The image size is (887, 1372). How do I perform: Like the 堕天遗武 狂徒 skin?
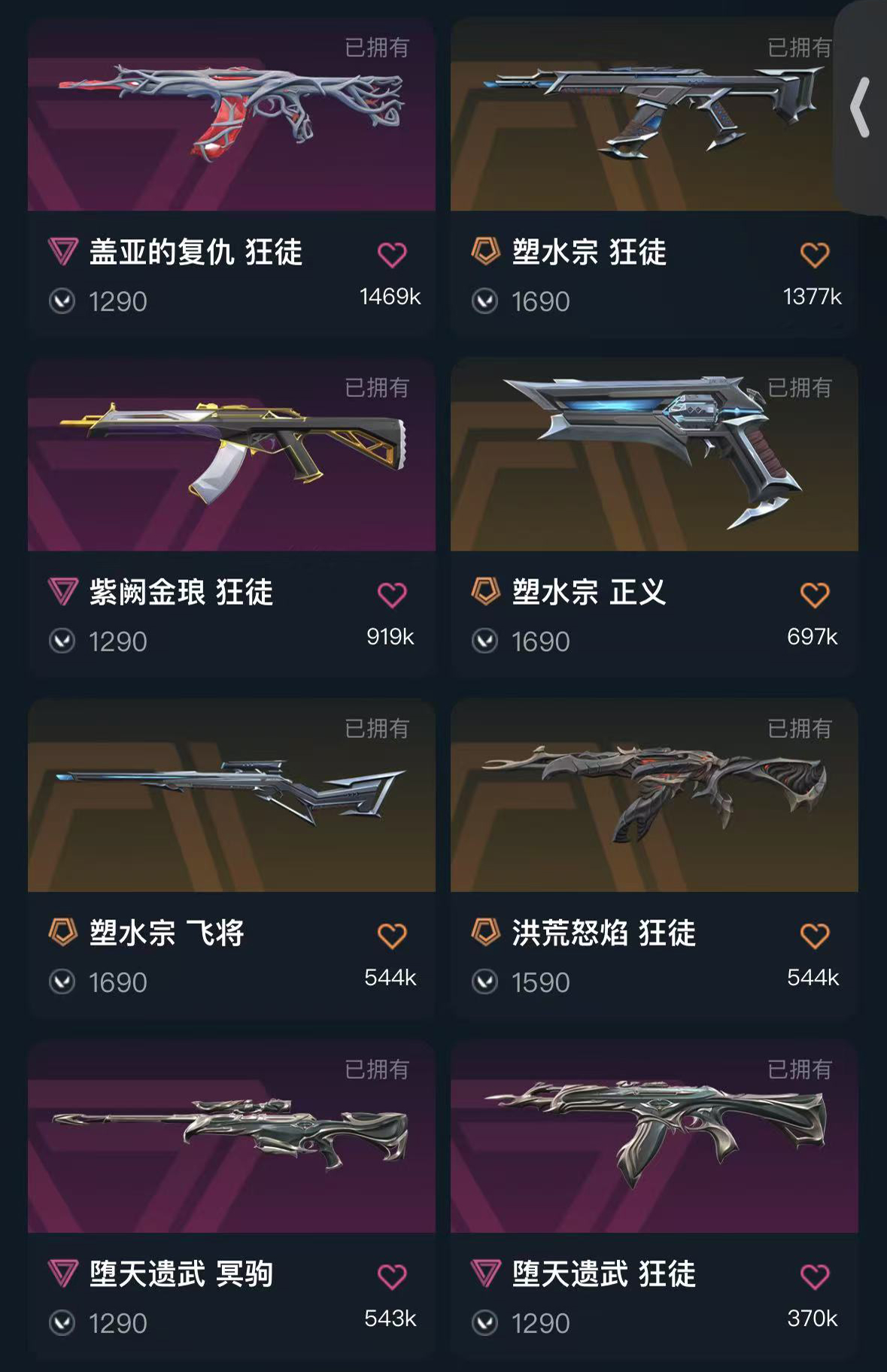coord(814,1276)
